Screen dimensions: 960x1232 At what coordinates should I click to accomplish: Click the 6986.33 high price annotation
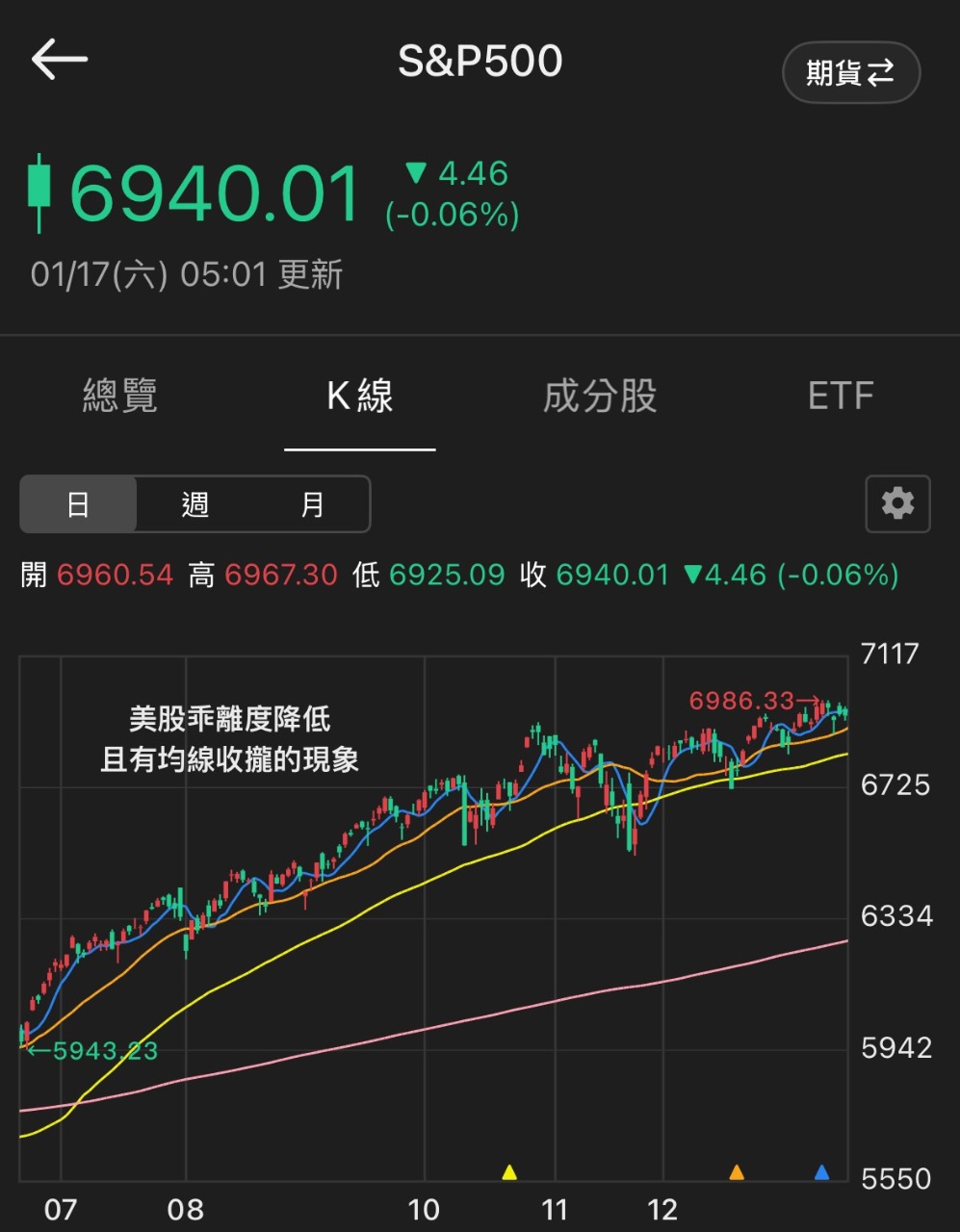coord(741,701)
